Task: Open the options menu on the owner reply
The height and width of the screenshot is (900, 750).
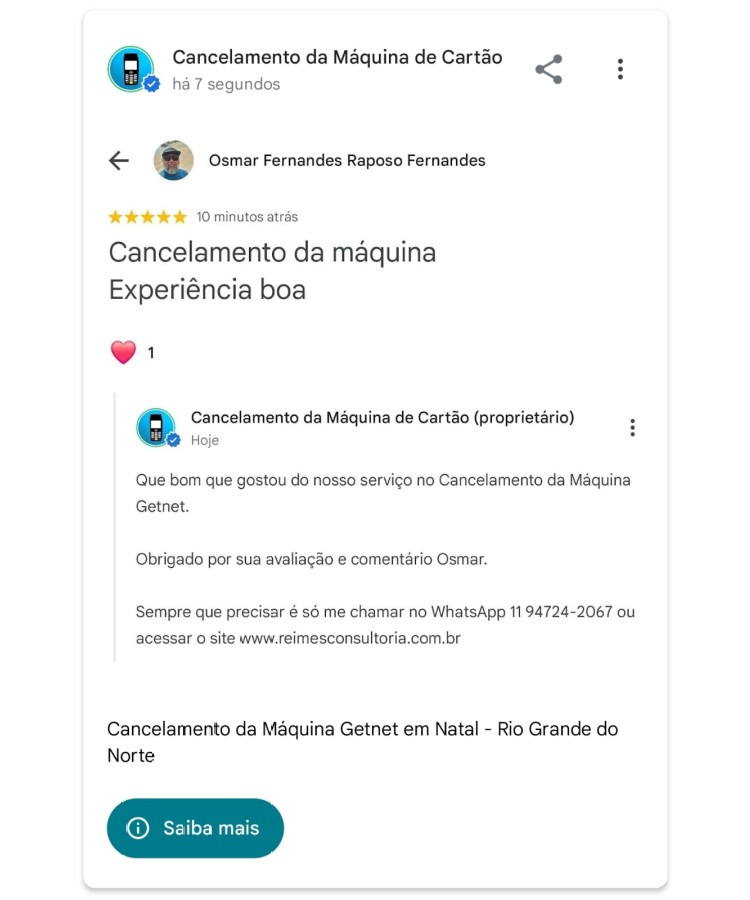Action: click(x=632, y=427)
